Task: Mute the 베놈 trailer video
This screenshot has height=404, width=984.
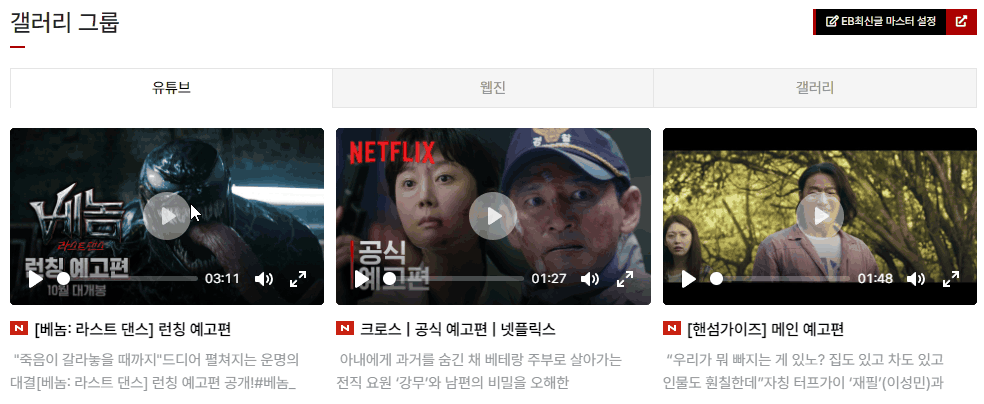Action: (x=264, y=279)
